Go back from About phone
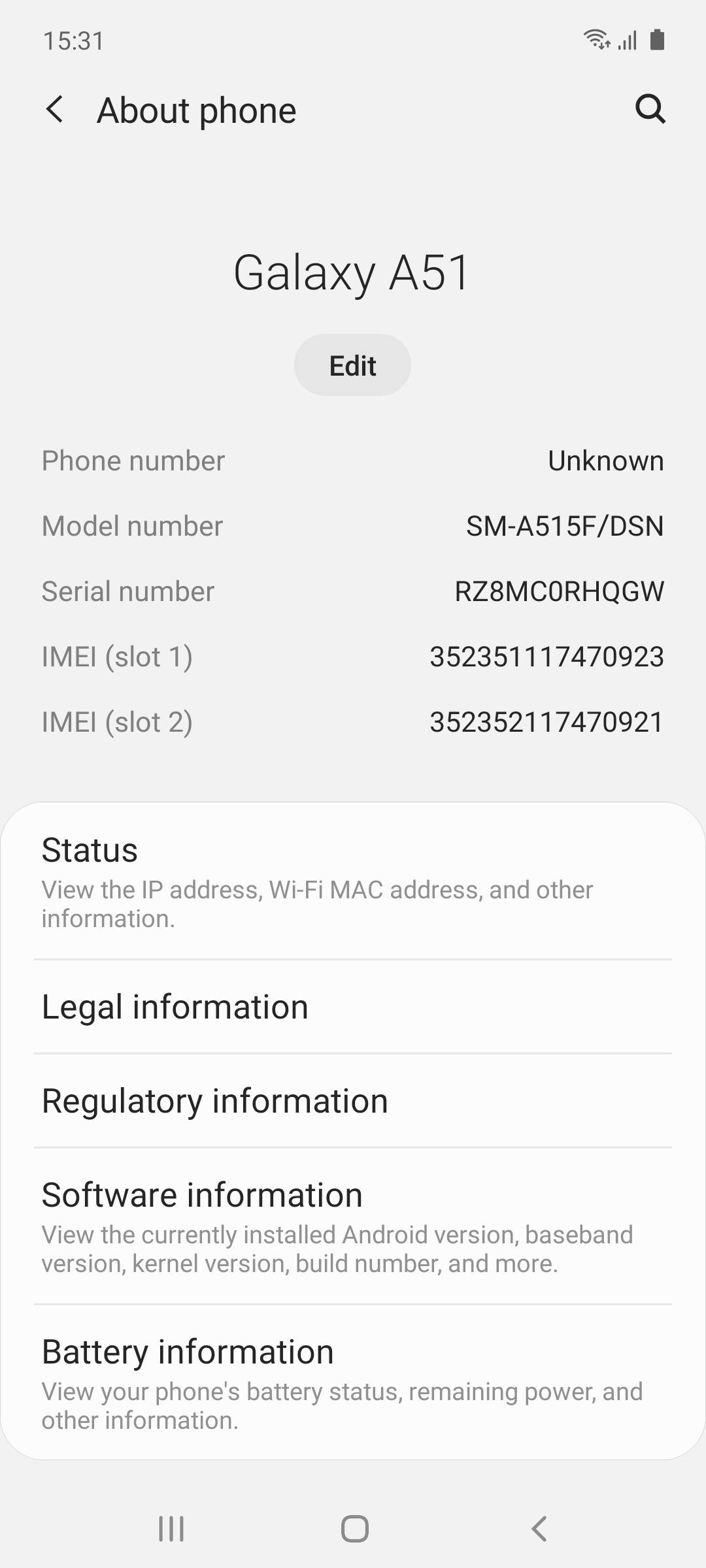The height and width of the screenshot is (1568, 706). click(x=55, y=109)
